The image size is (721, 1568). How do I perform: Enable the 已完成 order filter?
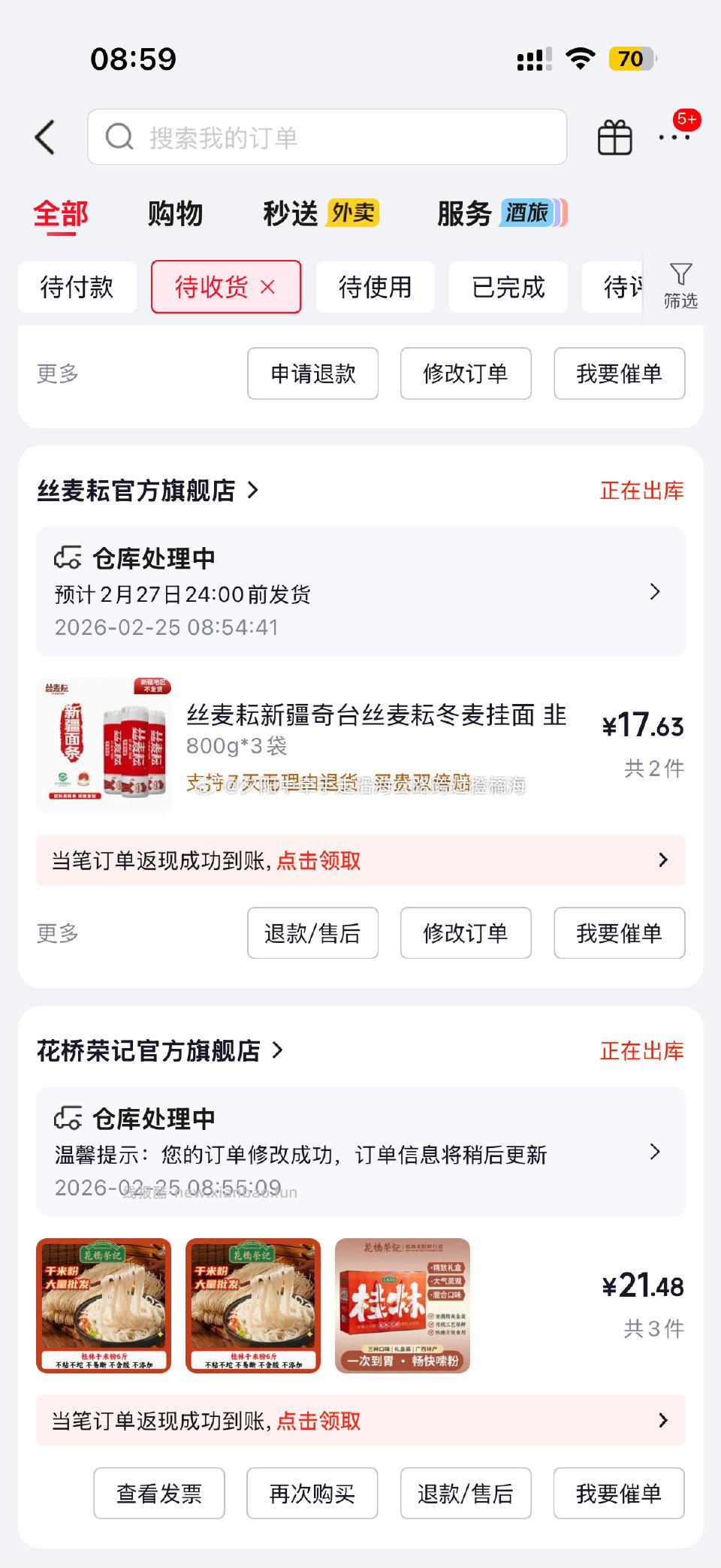(x=508, y=286)
